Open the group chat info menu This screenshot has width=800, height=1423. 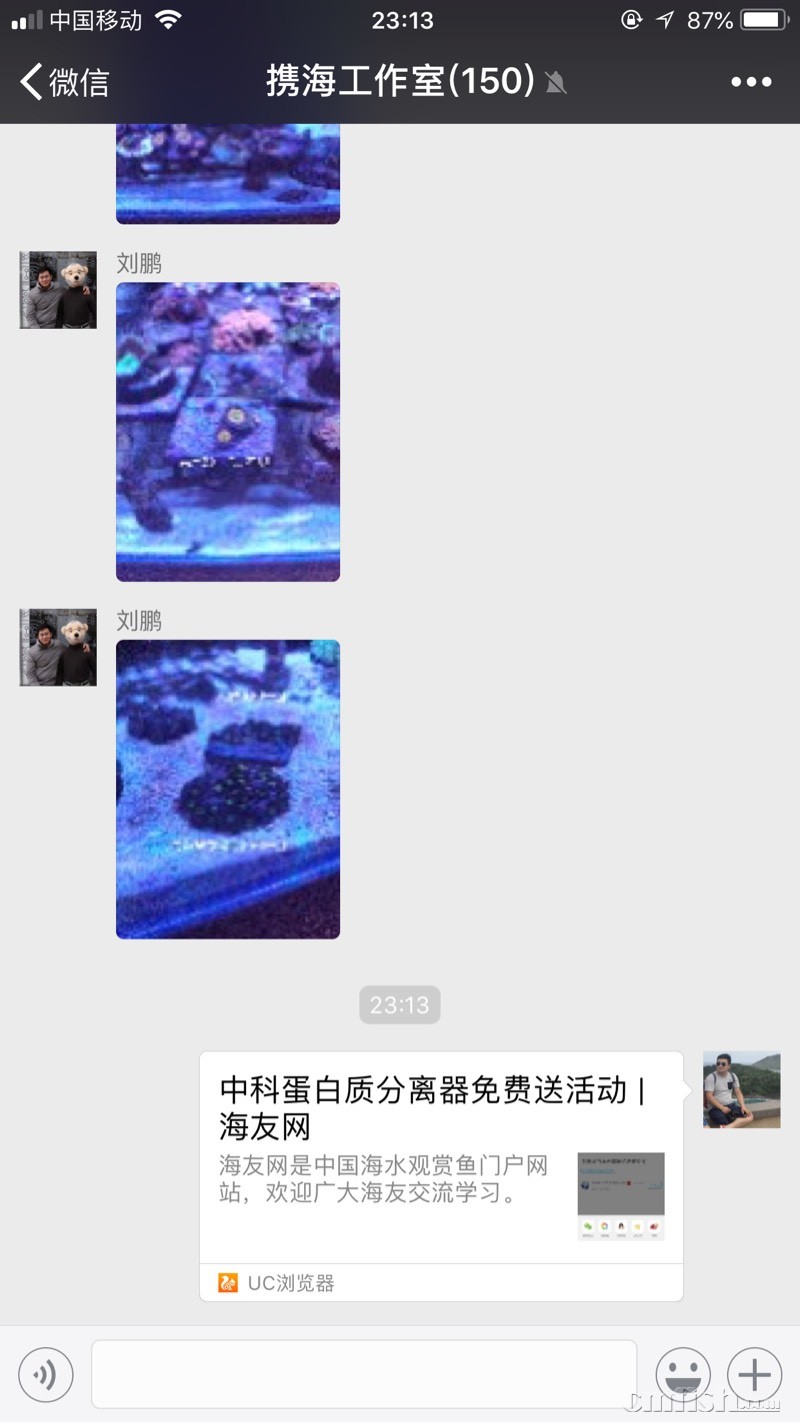[x=751, y=82]
